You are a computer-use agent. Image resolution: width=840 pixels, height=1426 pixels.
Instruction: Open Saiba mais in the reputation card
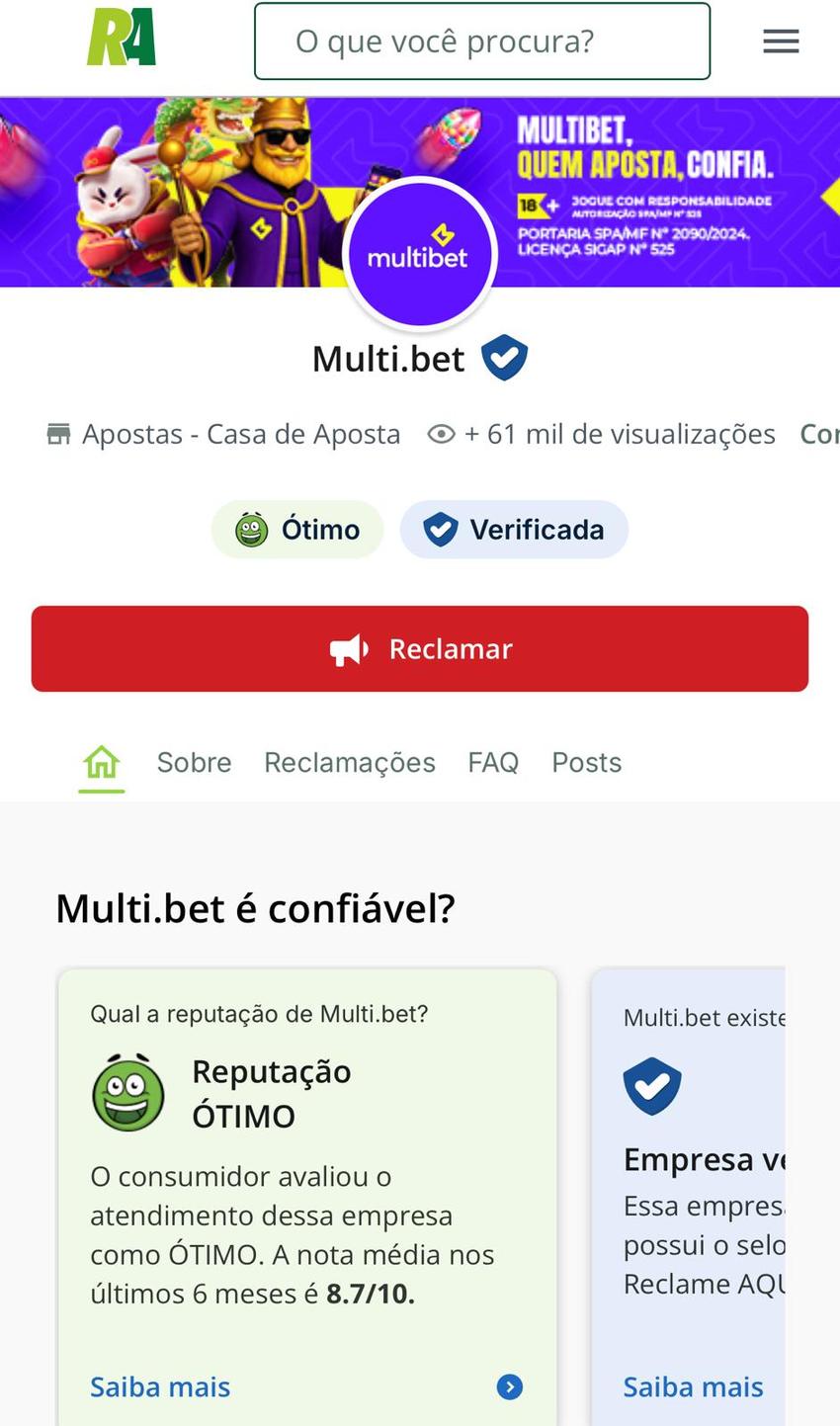pyautogui.click(x=159, y=1387)
